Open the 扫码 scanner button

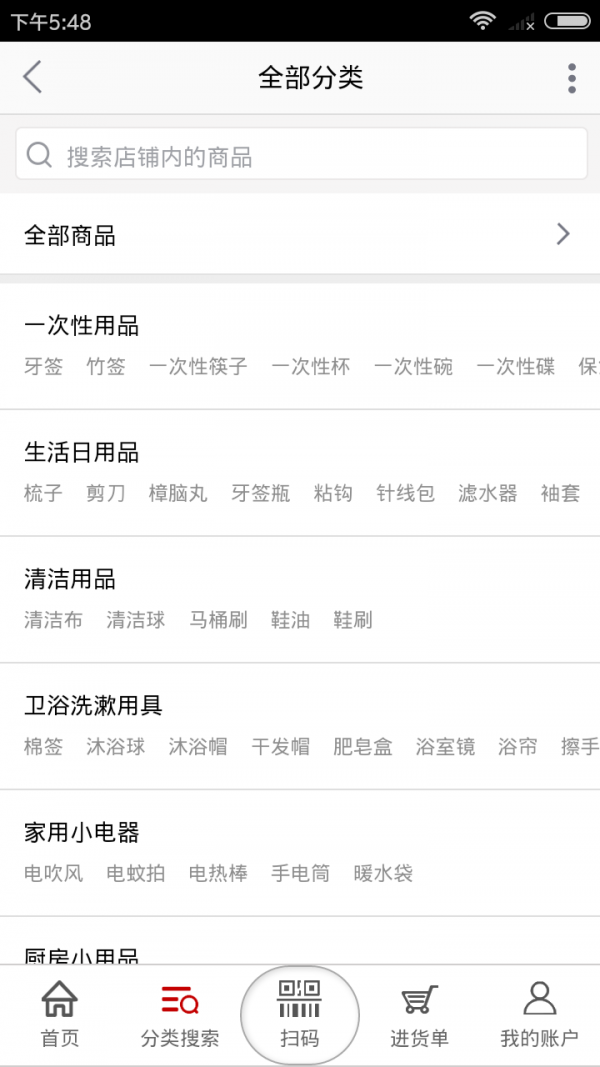click(300, 1014)
